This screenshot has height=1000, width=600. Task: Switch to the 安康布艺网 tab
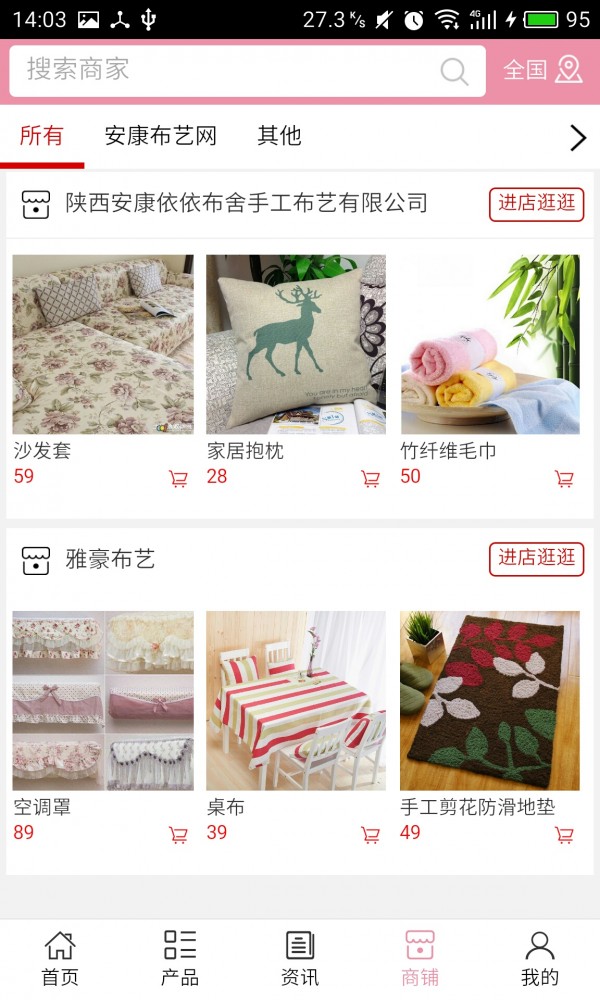coord(160,135)
